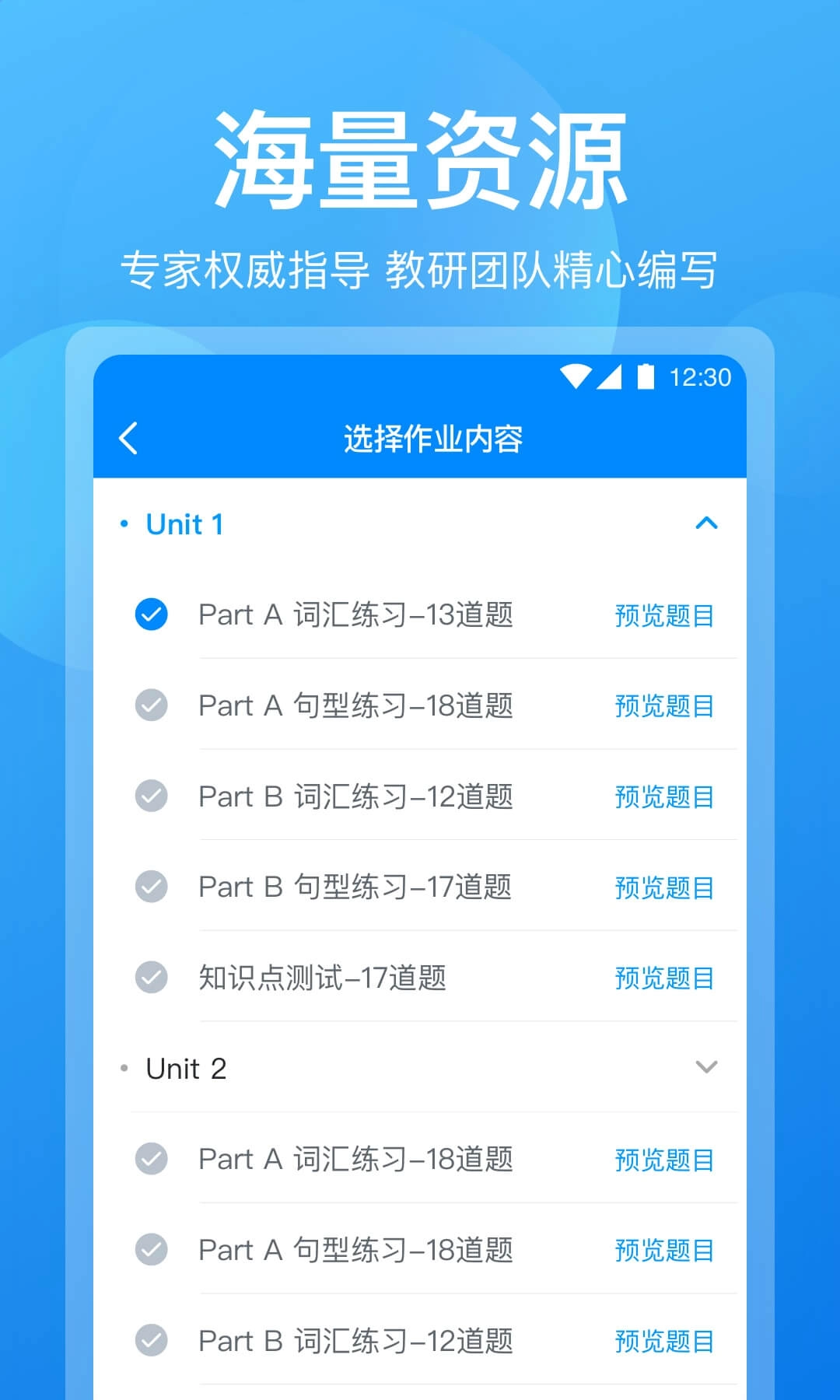
Task: Click the clock showing 12:30
Action: pyautogui.click(x=699, y=377)
